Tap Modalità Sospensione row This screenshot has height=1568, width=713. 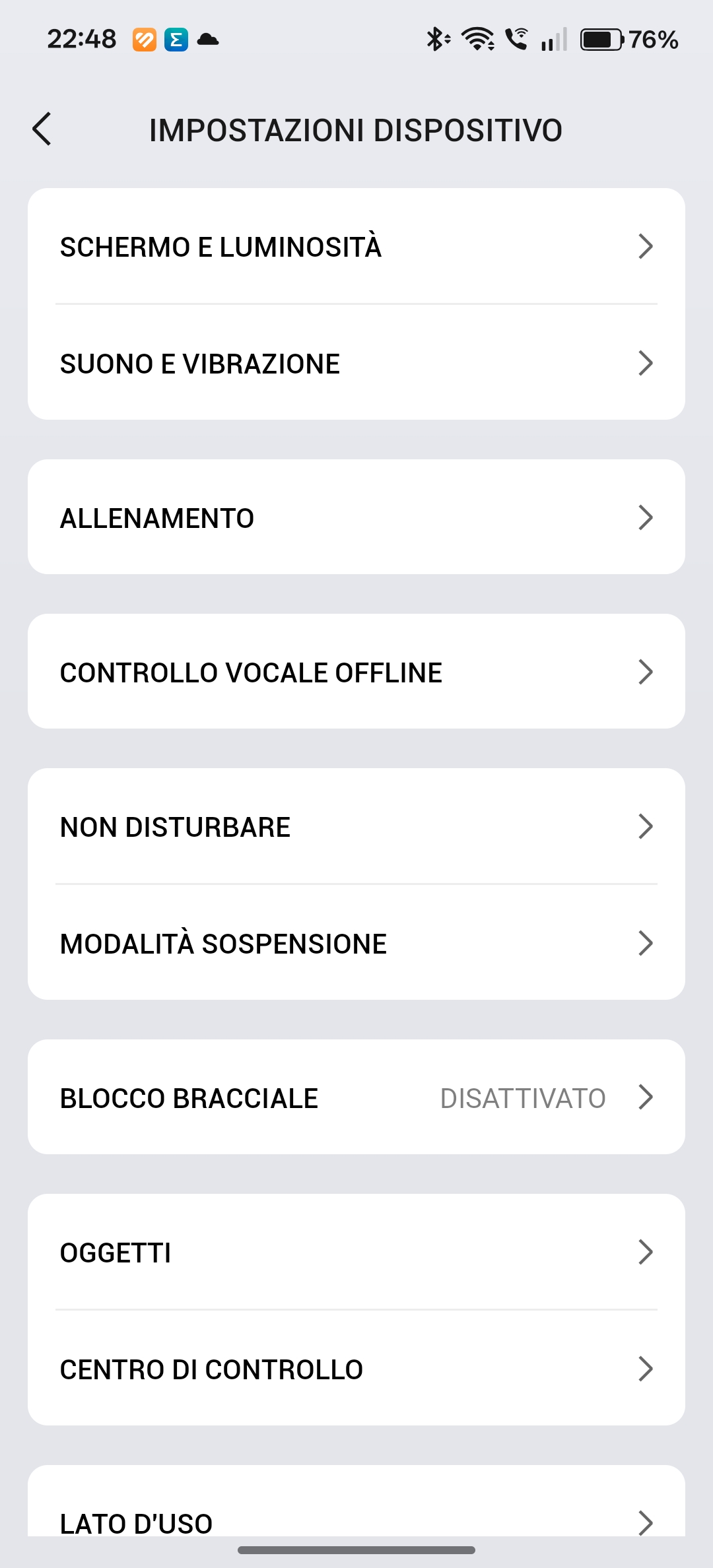[x=356, y=944]
